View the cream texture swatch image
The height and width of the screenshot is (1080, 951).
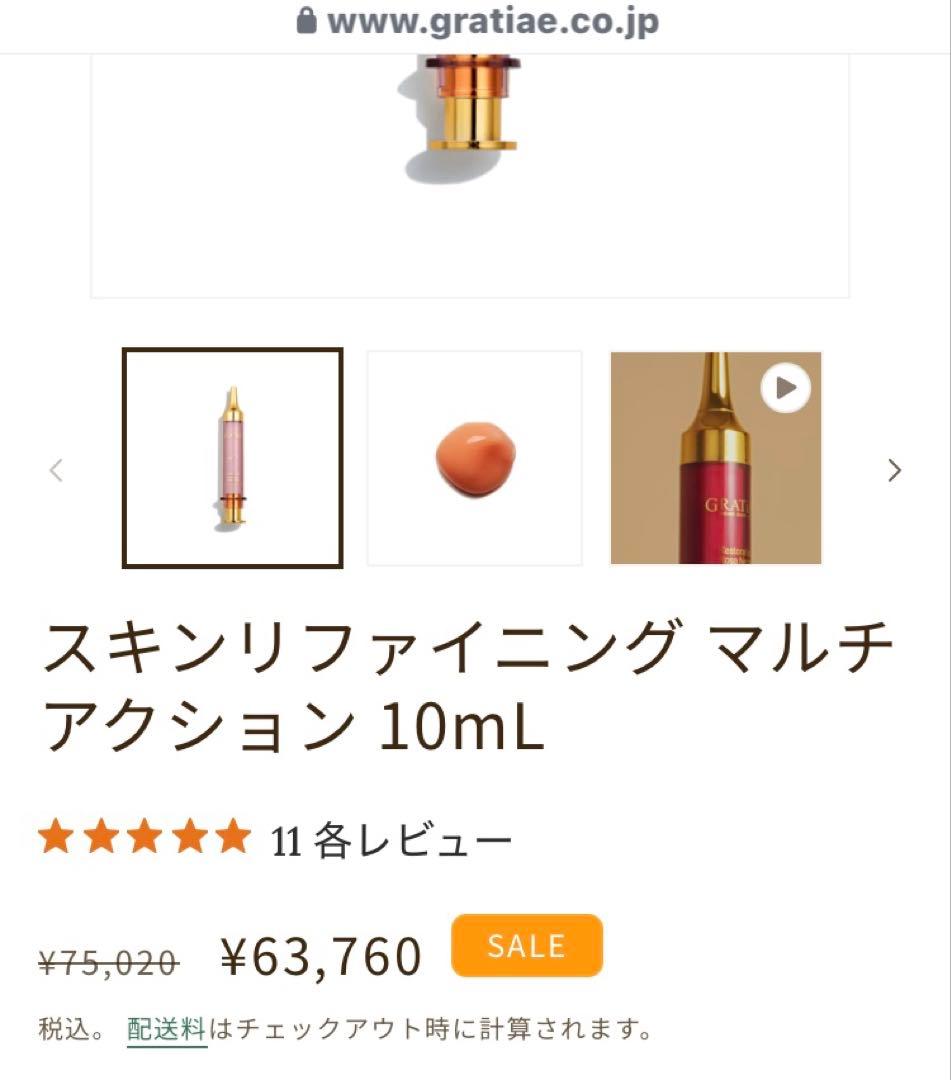click(x=475, y=458)
